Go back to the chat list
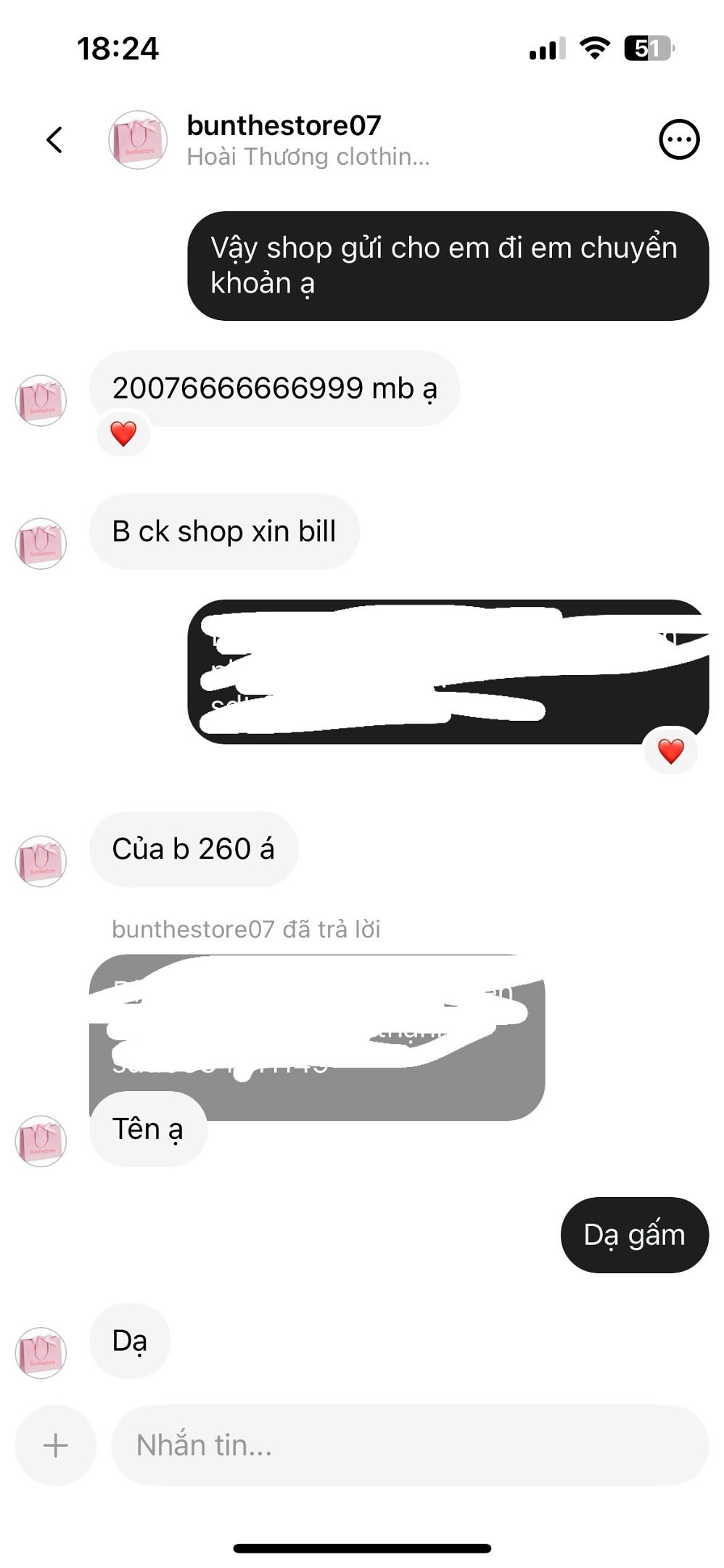Screen dimensions: 724x1568 tap(54, 139)
